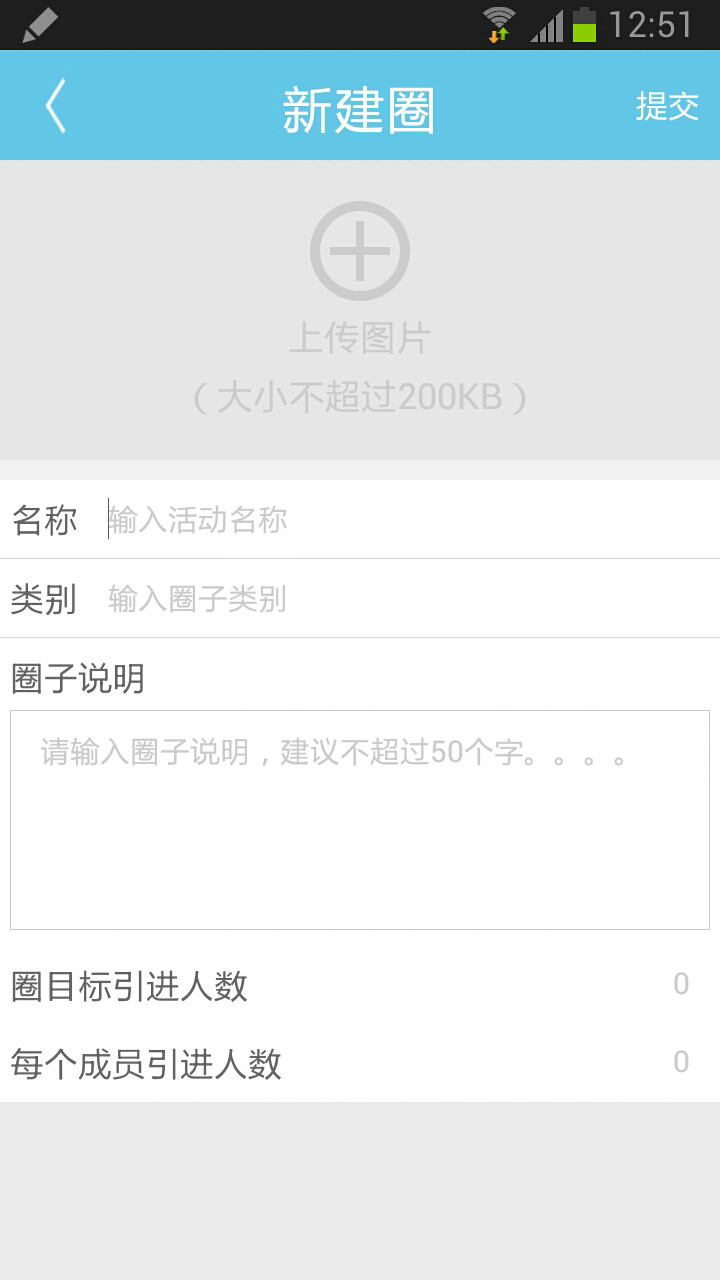The height and width of the screenshot is (1280, 720).
Task: Tap 提交 to submit the new circle
Action: click(x=667, y=106)
